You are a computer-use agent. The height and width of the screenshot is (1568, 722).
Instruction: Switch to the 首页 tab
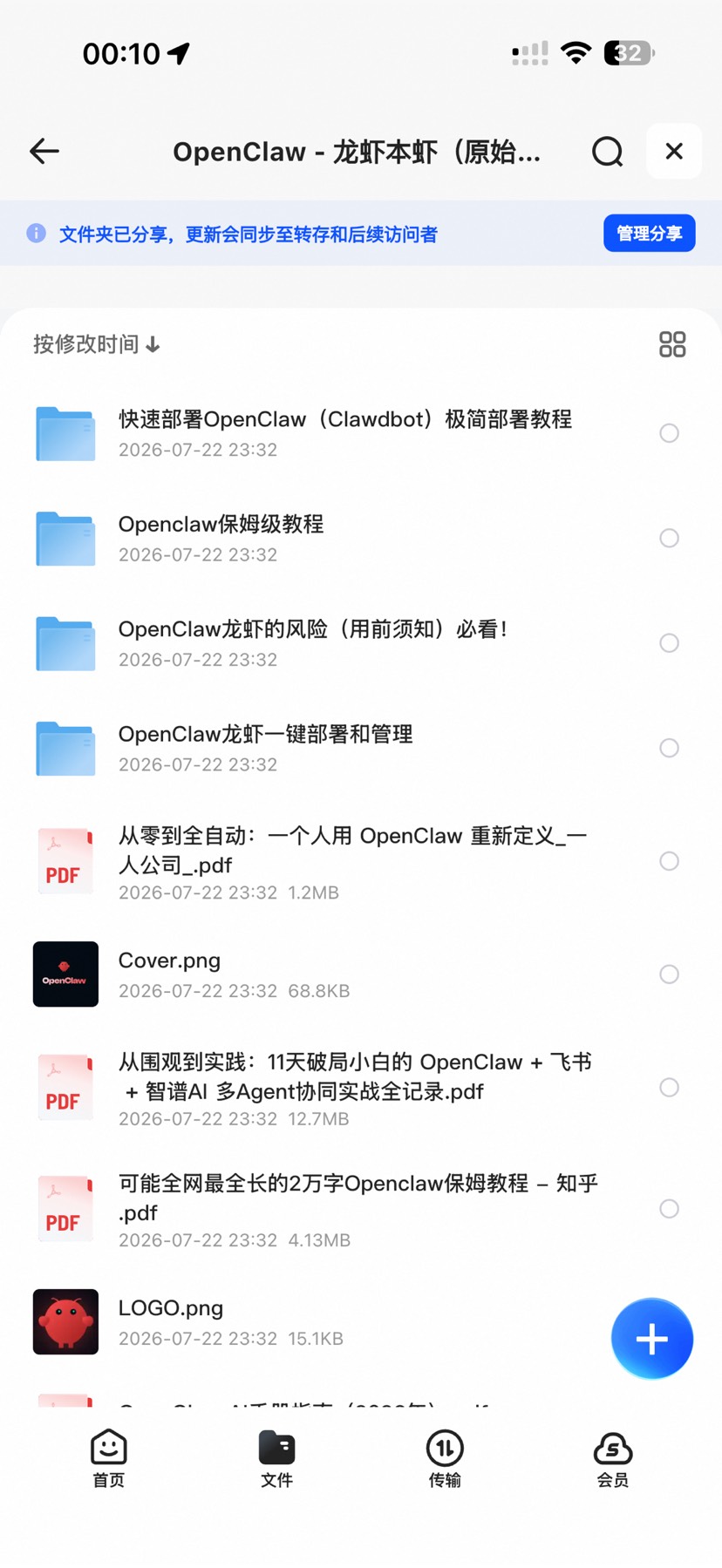(109, 1458)
